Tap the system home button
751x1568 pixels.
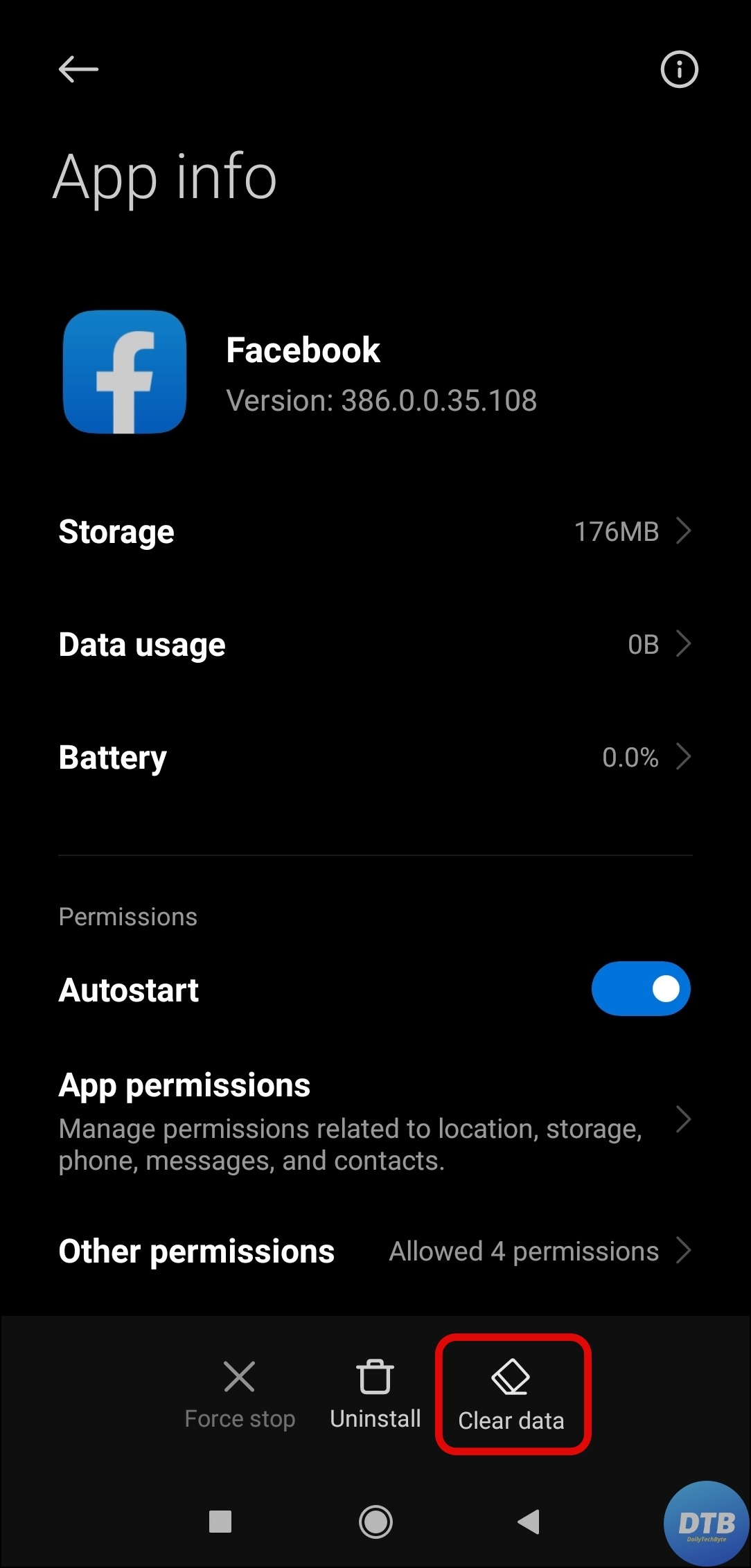click(375, 1522)
